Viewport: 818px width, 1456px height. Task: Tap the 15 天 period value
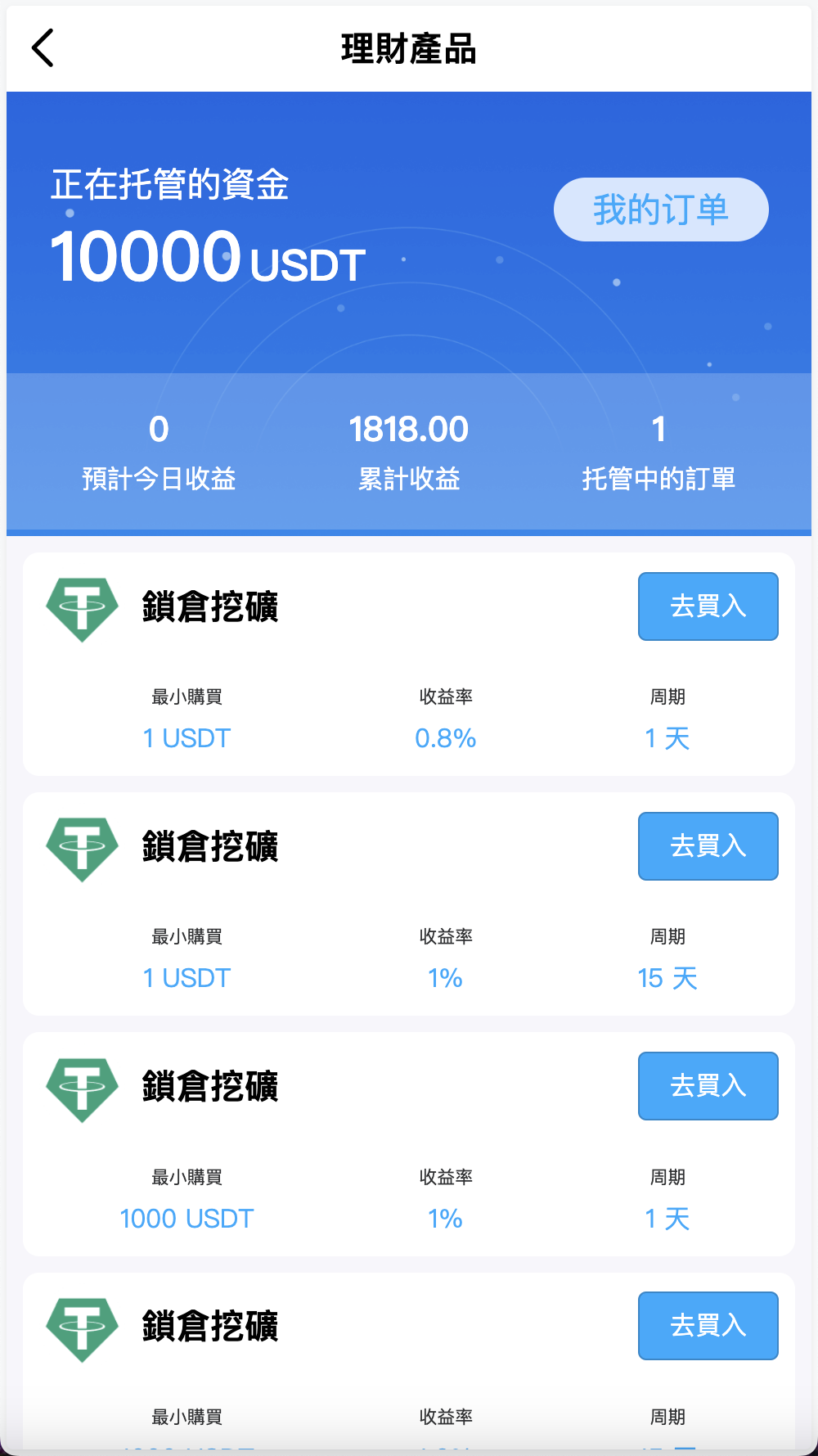pos(666,977)
